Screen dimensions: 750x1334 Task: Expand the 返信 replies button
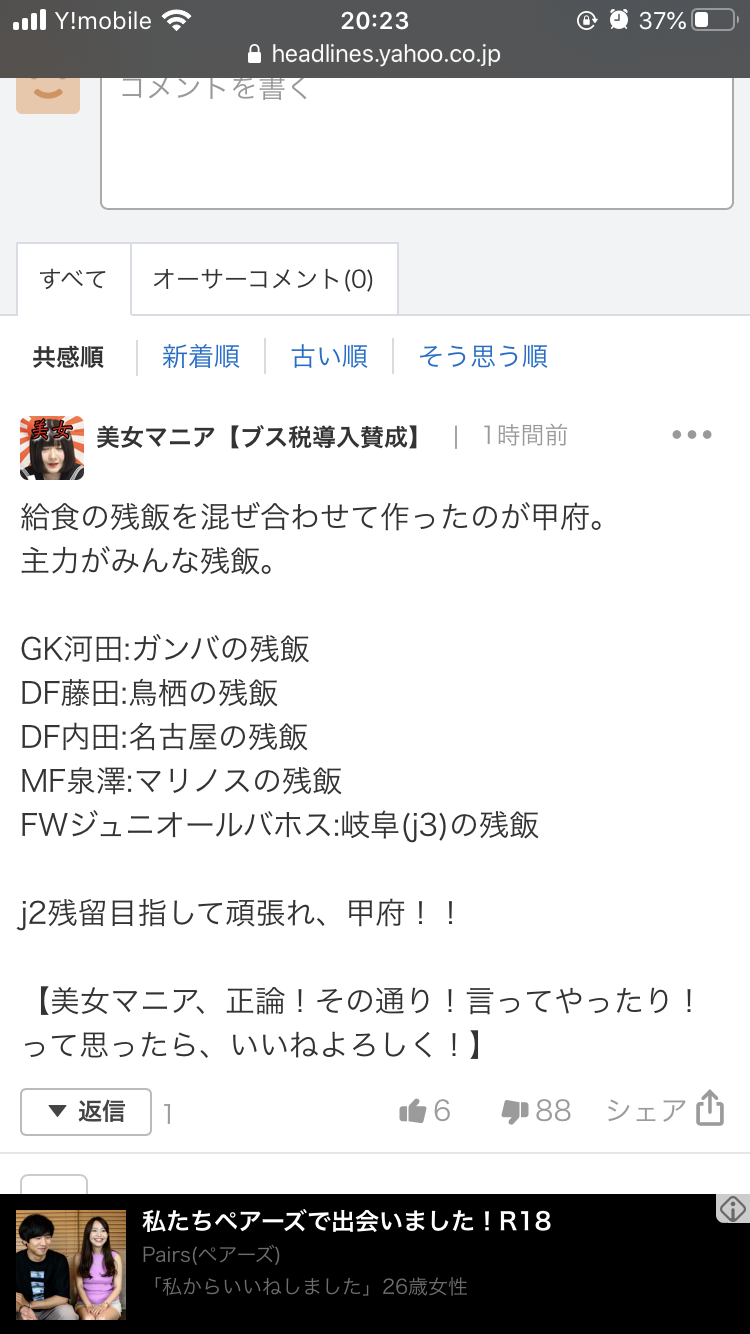pos(86,1111)
